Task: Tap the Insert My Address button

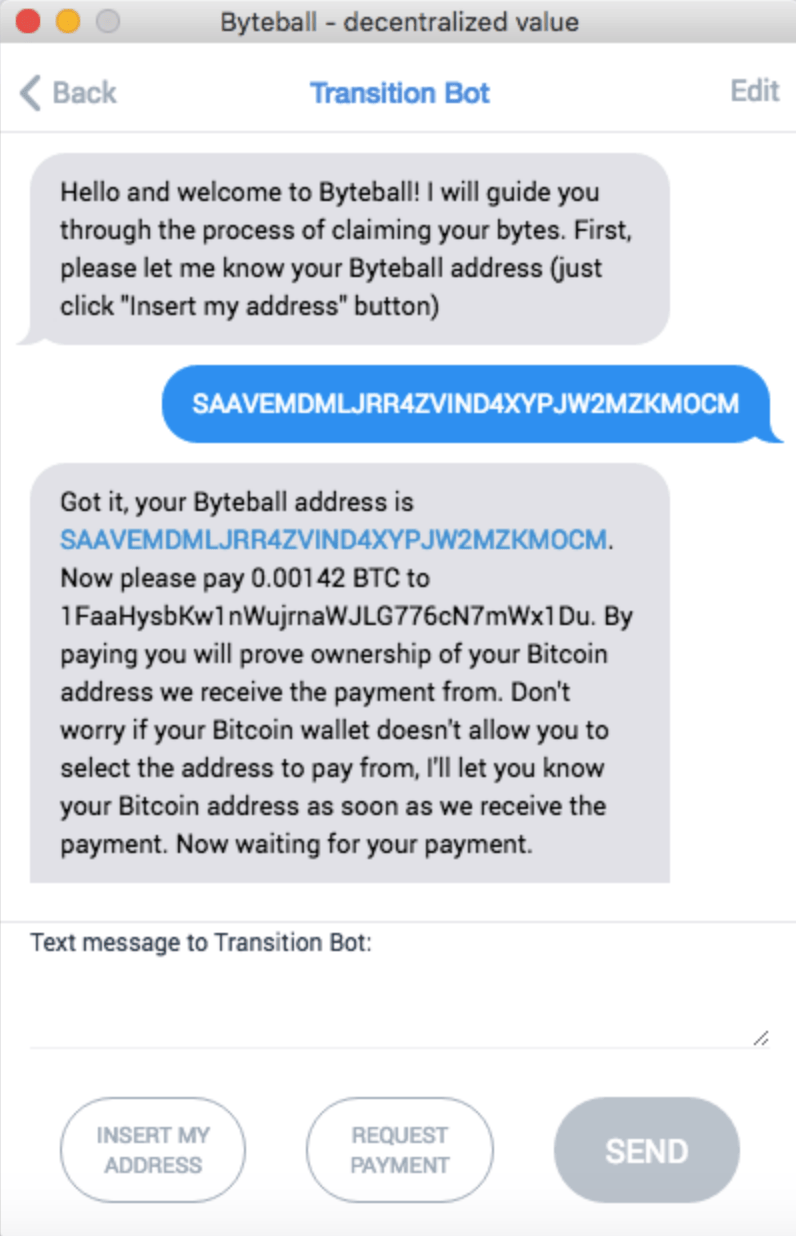Action: pyautogui.click(x=153, y=1150)
